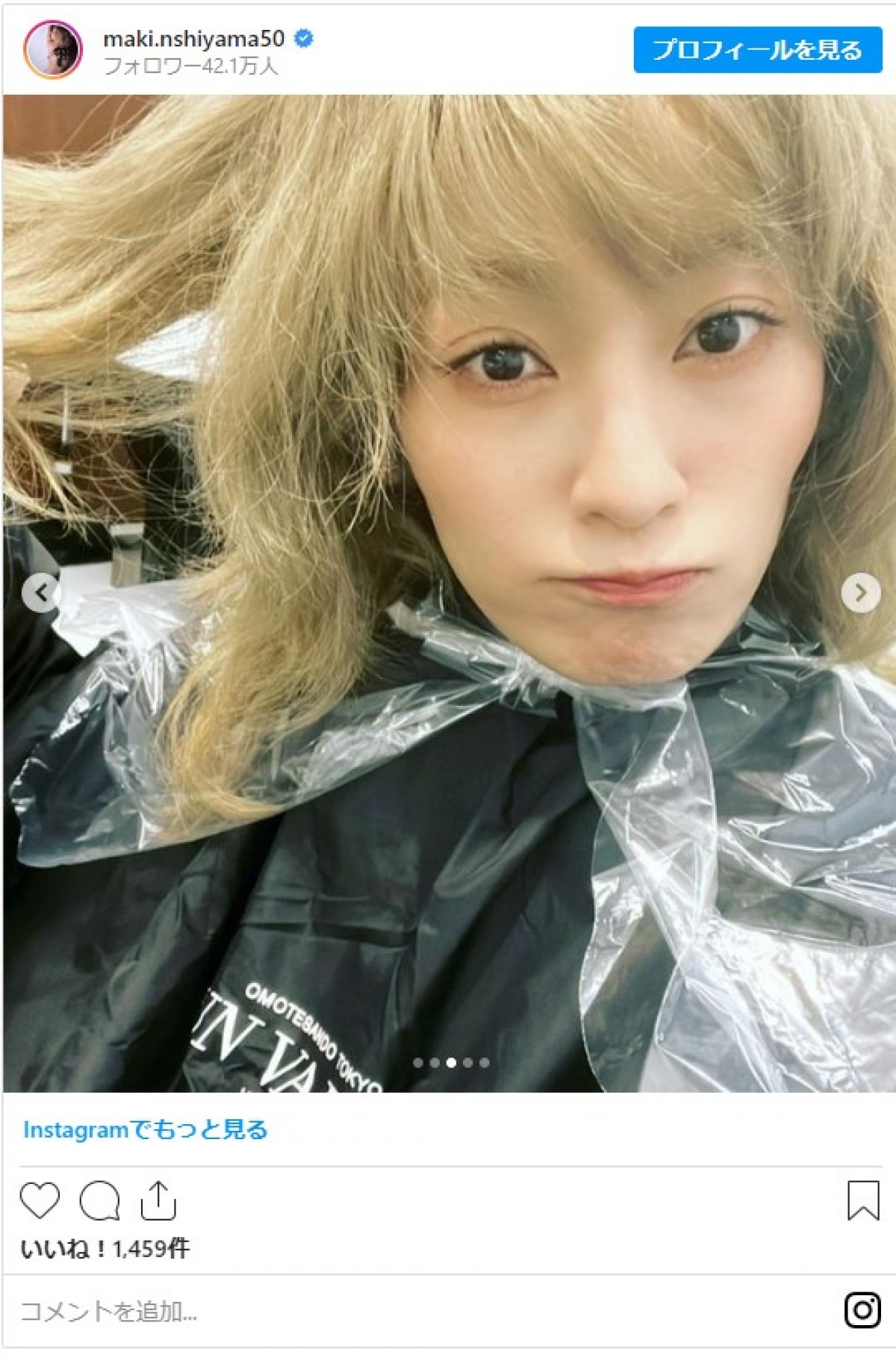
Task: Open the maki.nshiyama50 profile avatar
Action: pos(52,50)
